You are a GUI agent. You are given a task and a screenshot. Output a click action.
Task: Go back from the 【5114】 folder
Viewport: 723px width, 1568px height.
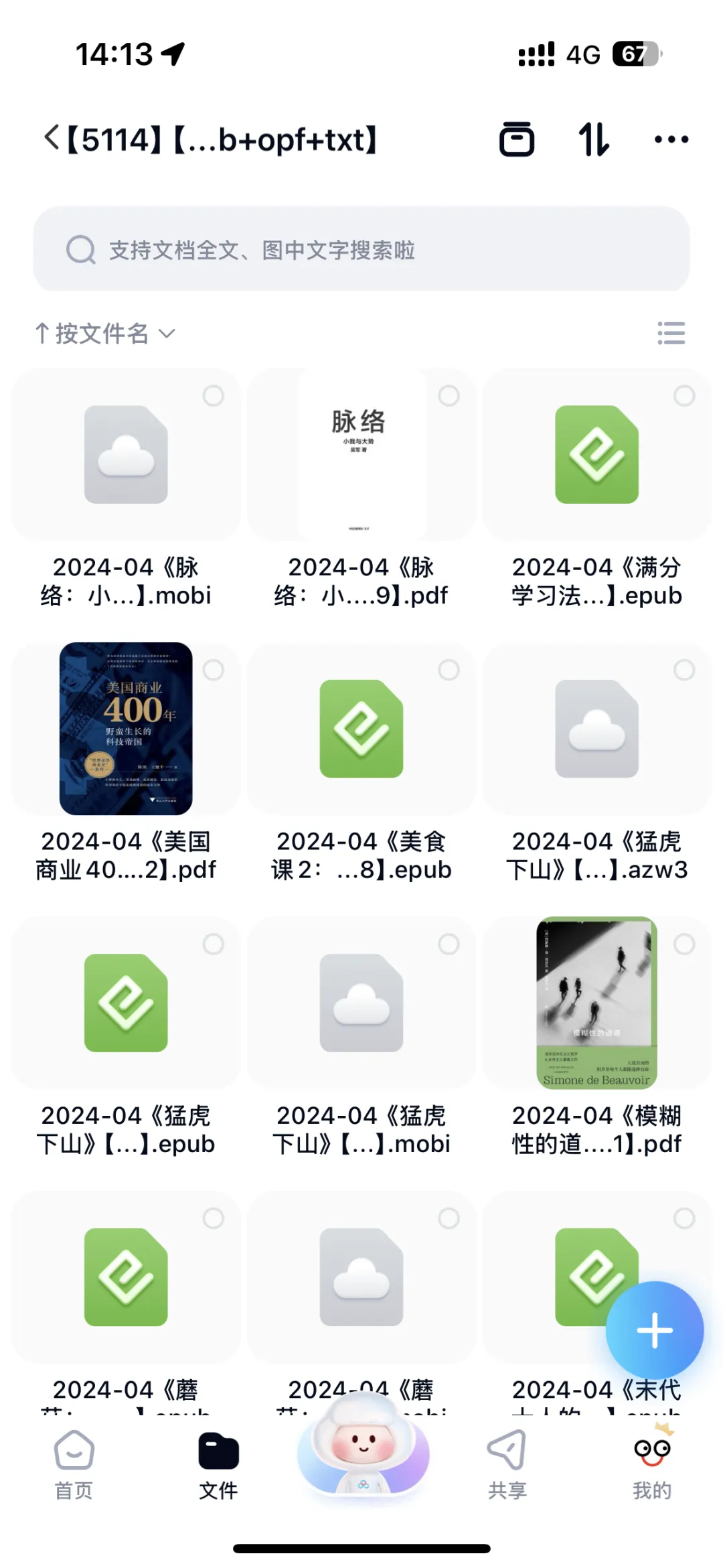52,139
